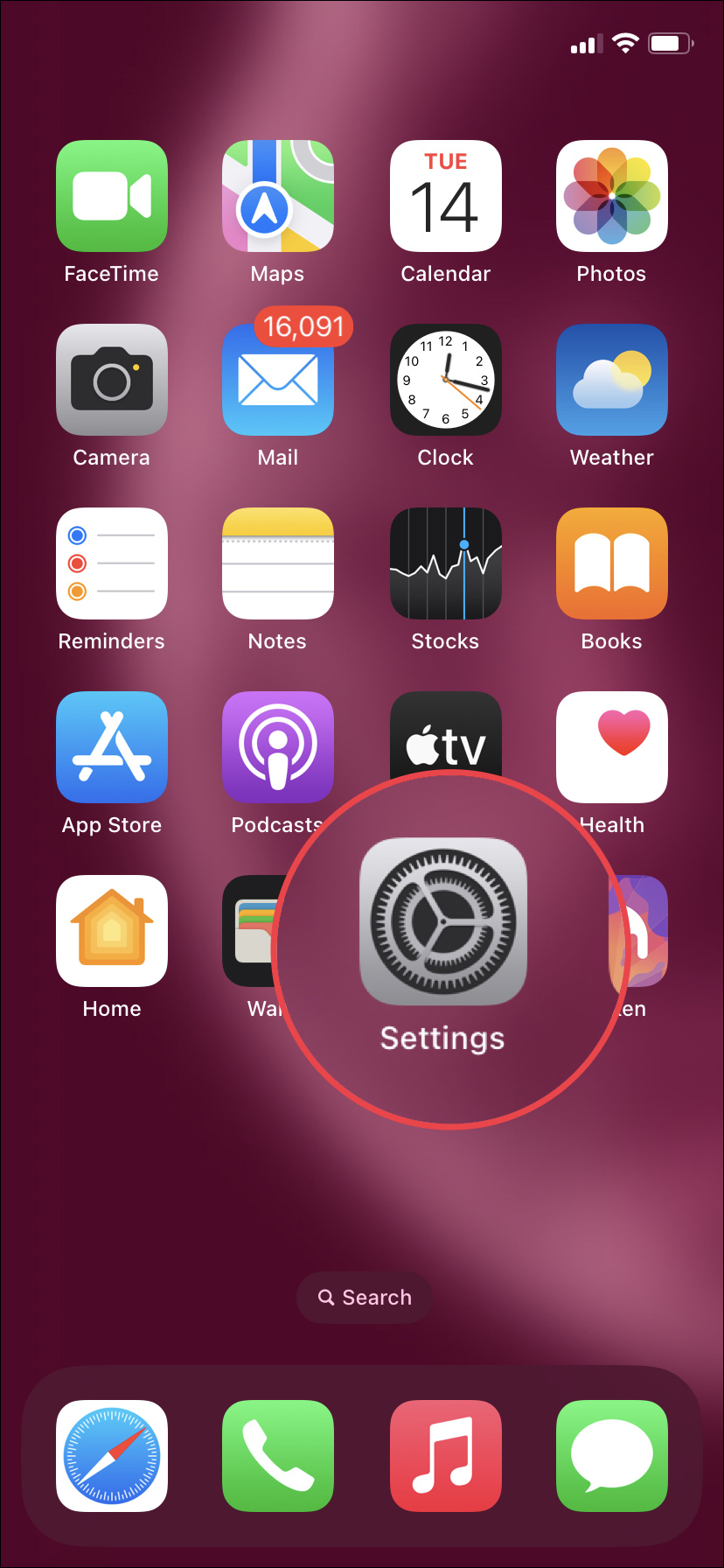Check the Weather app
Viewport: 724px width, 1568px height.
[x=612, y=380]
